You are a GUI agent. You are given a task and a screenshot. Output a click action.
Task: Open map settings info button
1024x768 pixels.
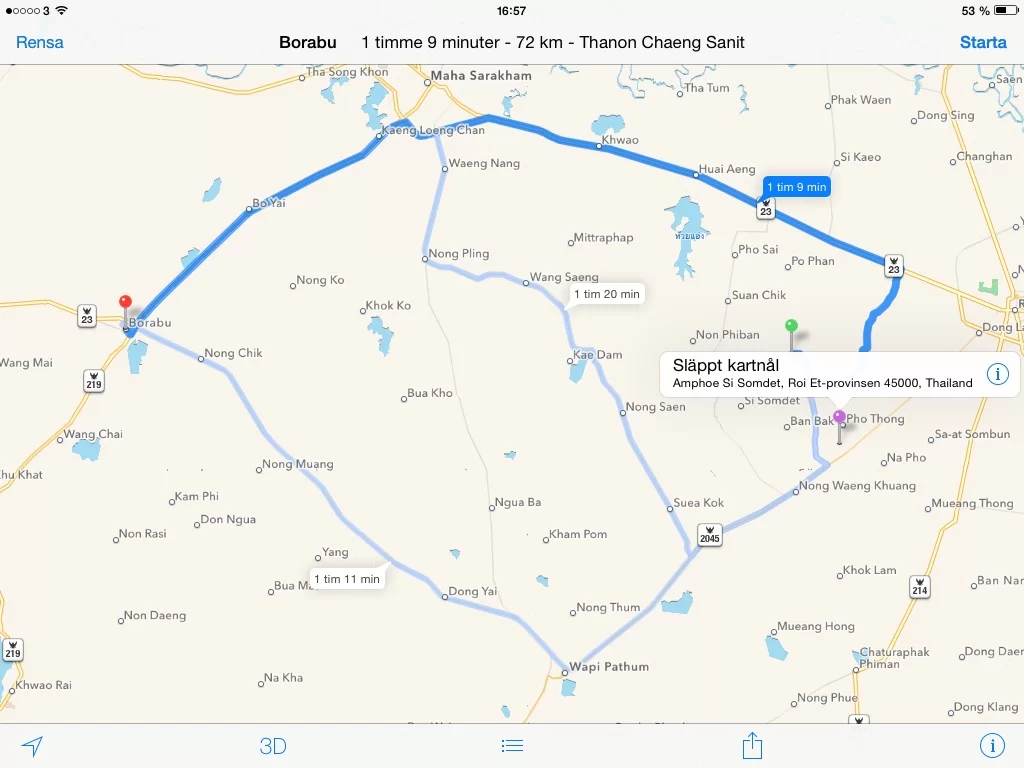[x=991, y=746]
